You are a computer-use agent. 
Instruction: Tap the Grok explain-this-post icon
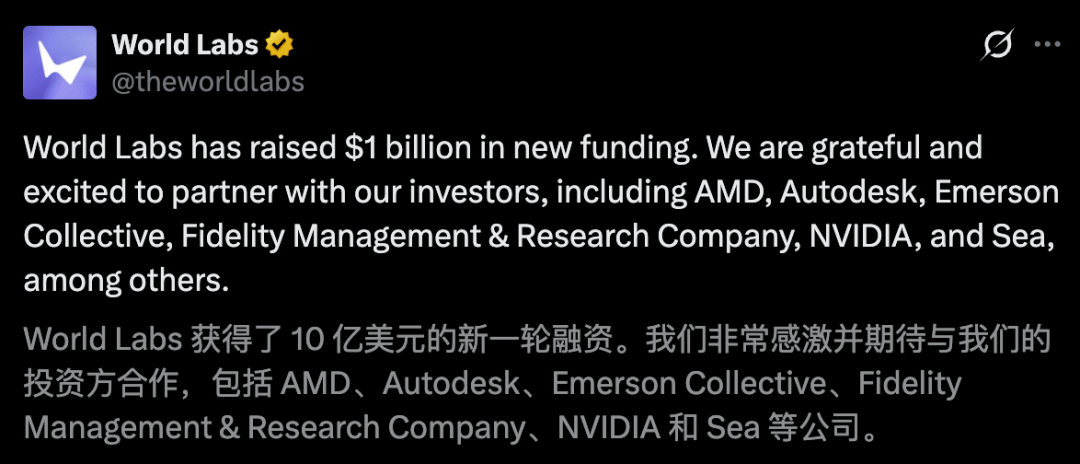click(x=996, y=45)
